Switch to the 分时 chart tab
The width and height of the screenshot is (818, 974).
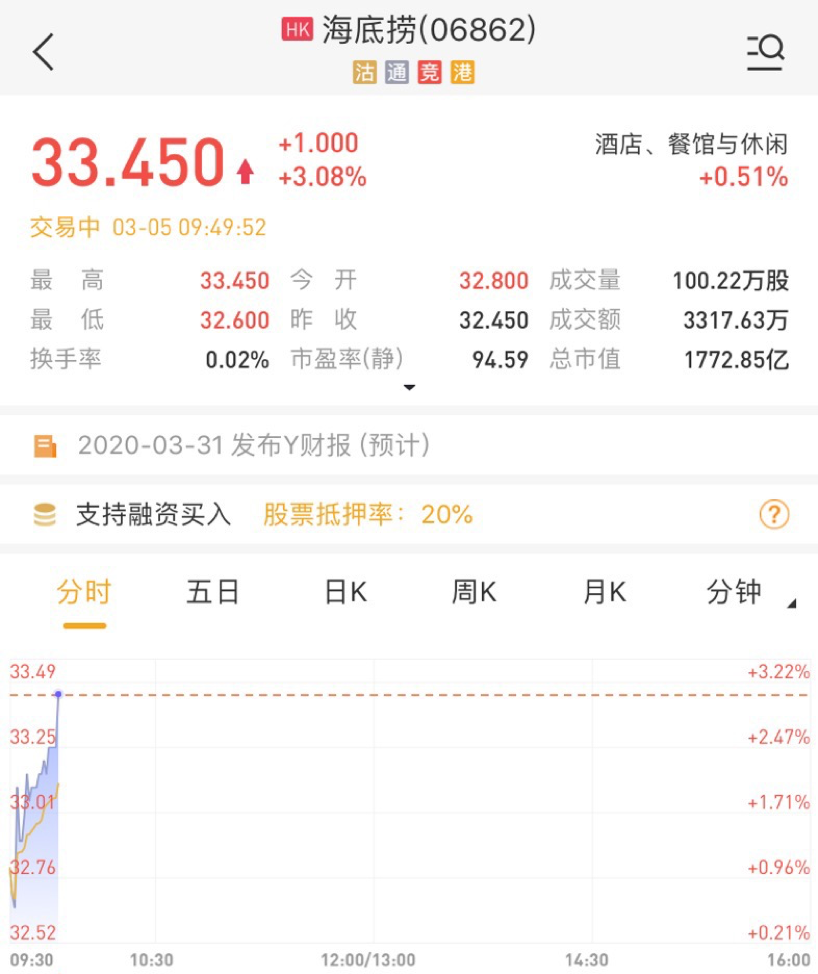click(84, 593)
